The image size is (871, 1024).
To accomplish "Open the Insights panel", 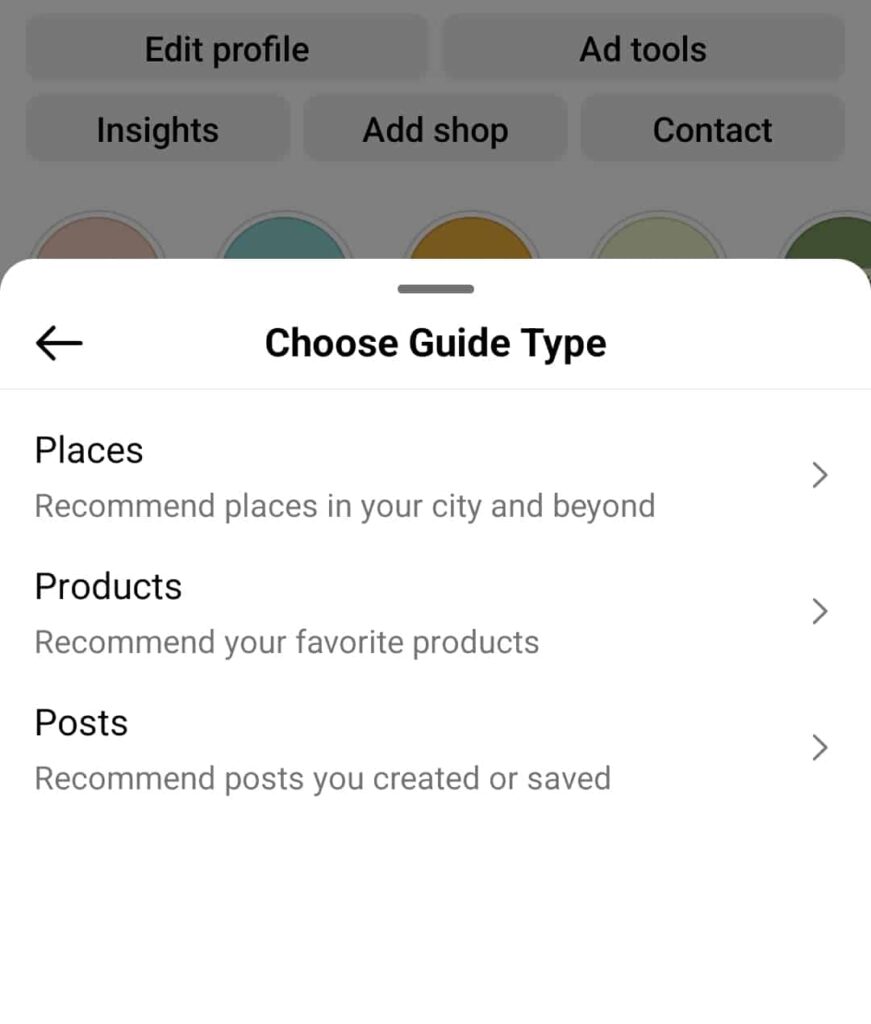I will point(157,128).
